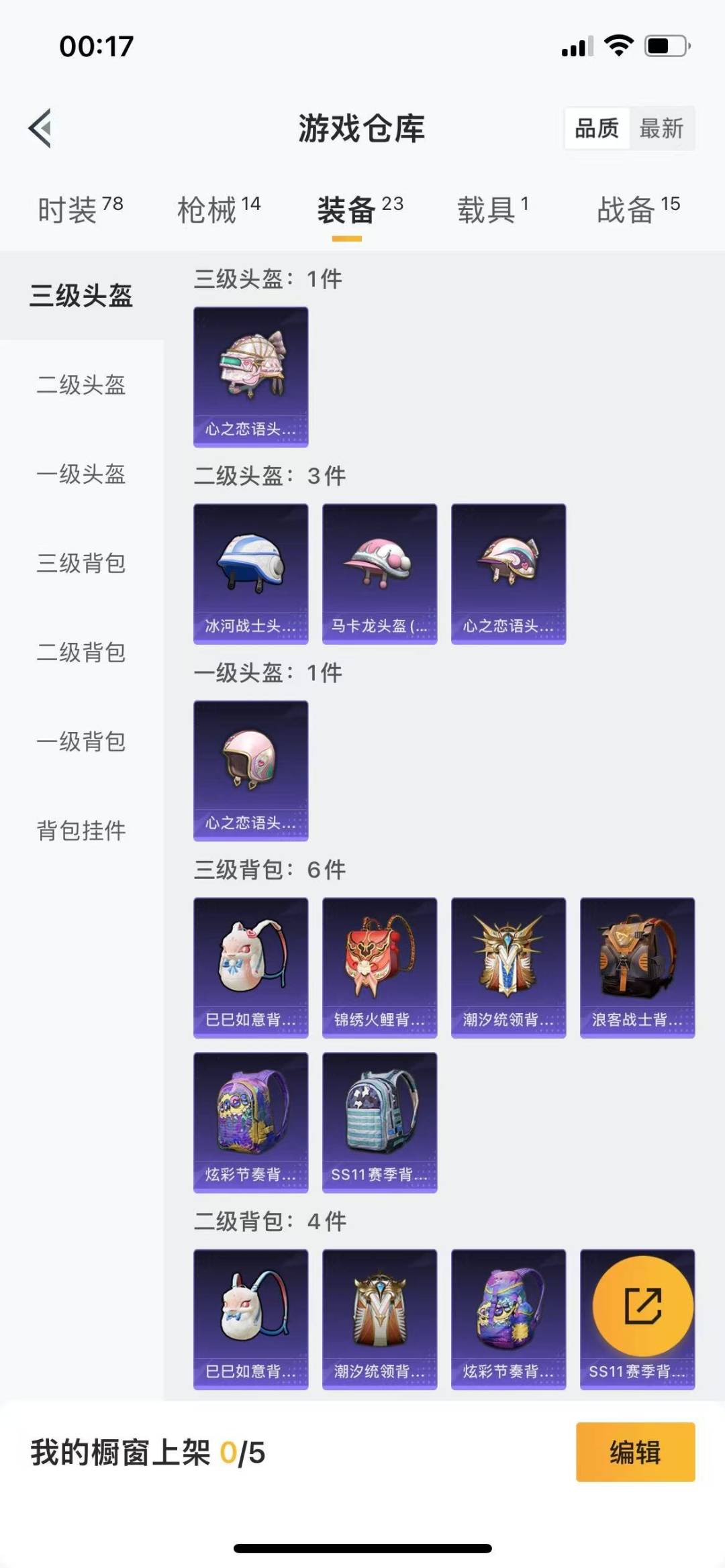
Task: Jump to 二级头盔 in the sidebar
Action: (x=81, y=384)
